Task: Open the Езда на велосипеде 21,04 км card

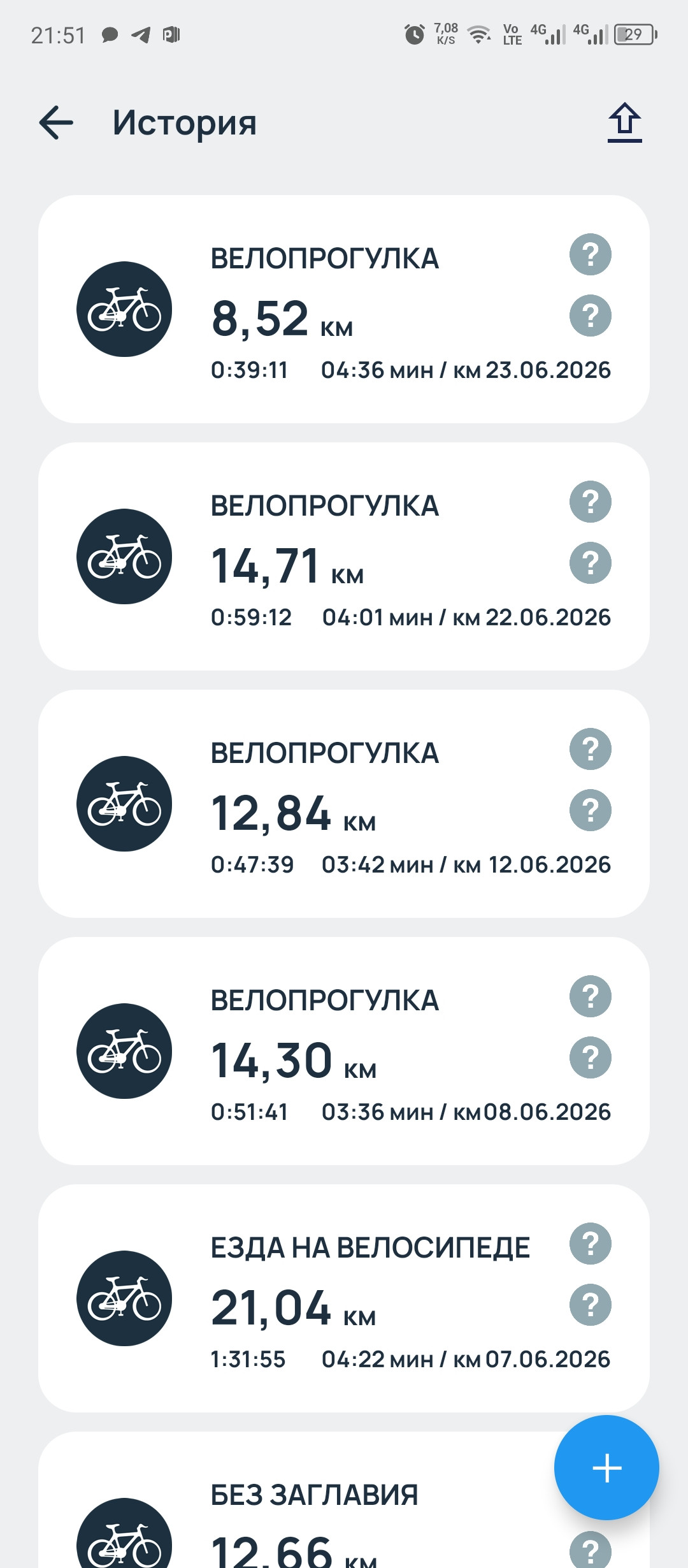Action: pos(344,1298)
